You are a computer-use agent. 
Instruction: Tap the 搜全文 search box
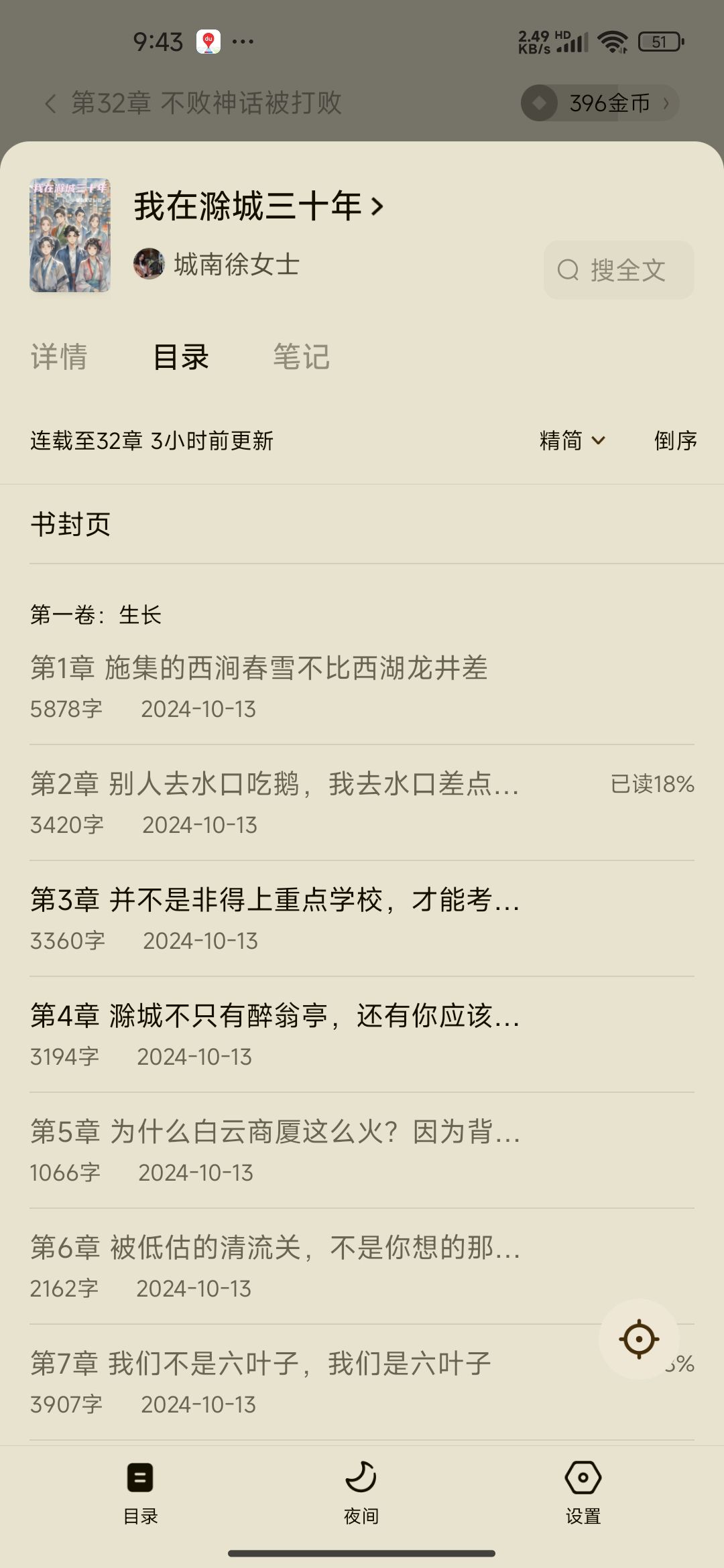tap(619, 270)
